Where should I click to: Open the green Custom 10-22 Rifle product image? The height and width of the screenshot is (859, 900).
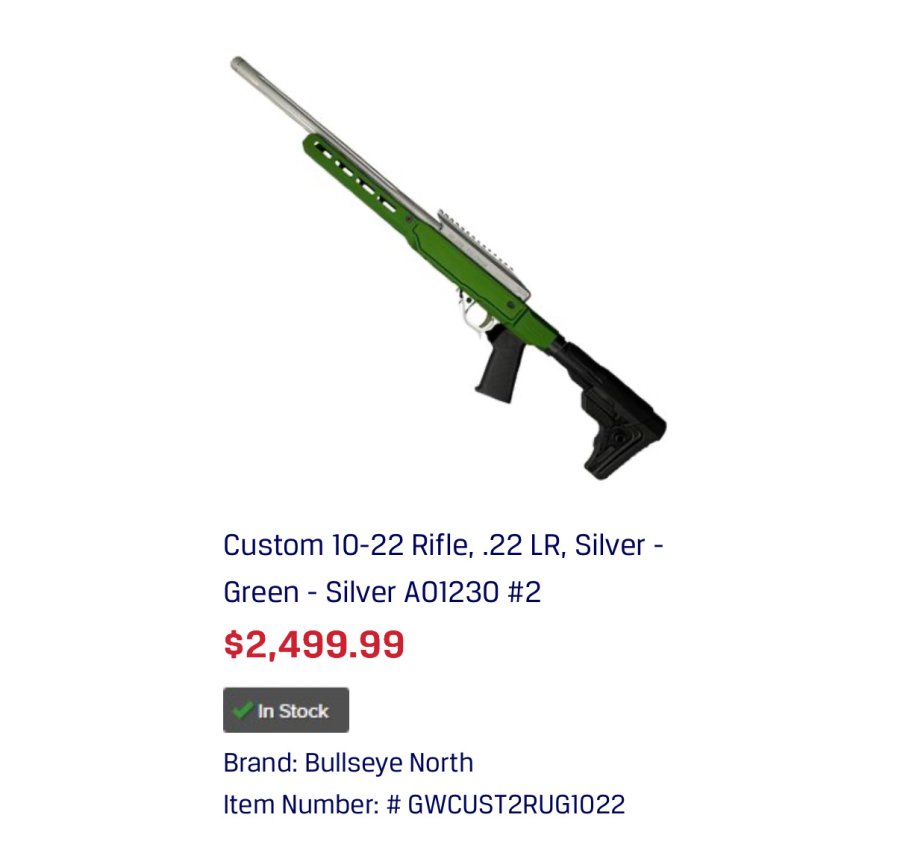(447, 268)
